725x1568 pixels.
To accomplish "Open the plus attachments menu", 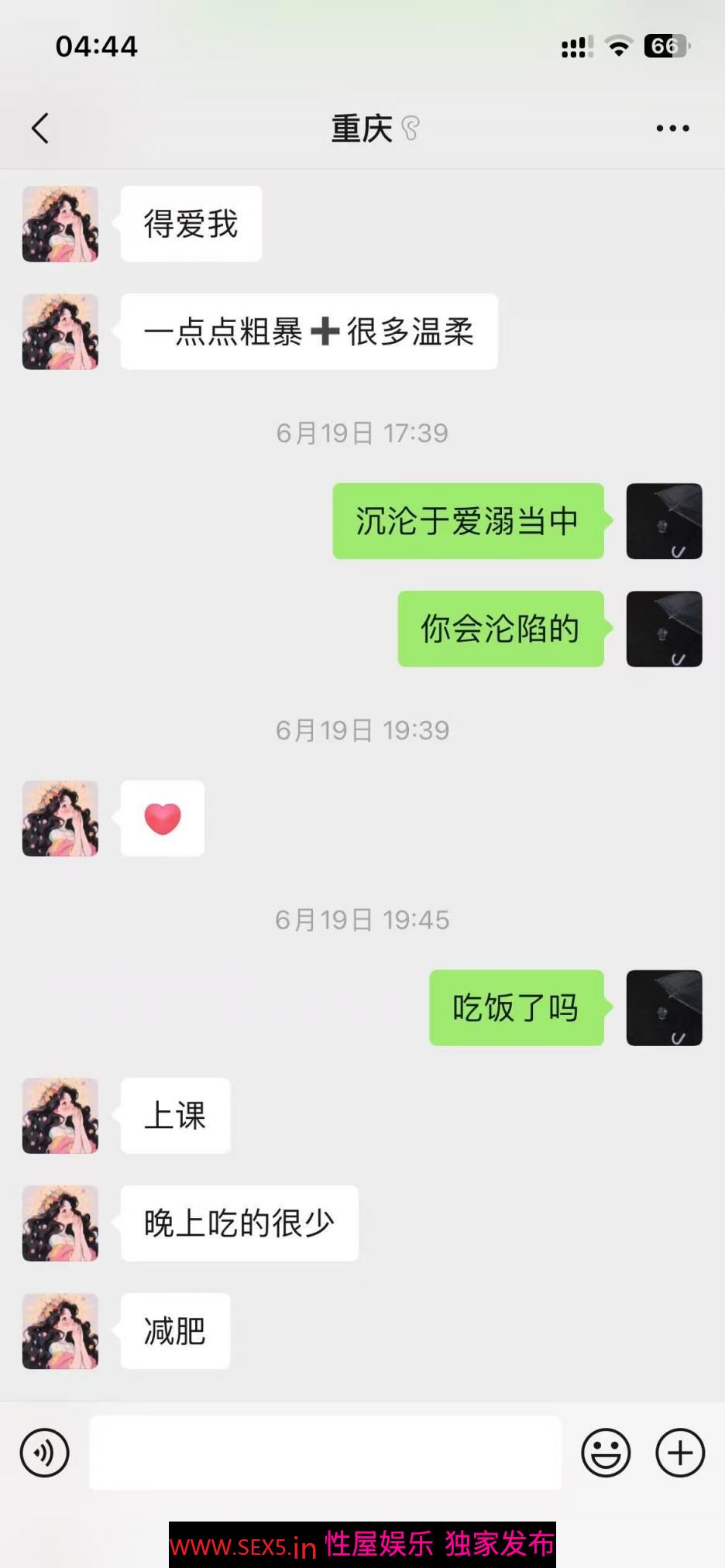I will [680, 1453].
